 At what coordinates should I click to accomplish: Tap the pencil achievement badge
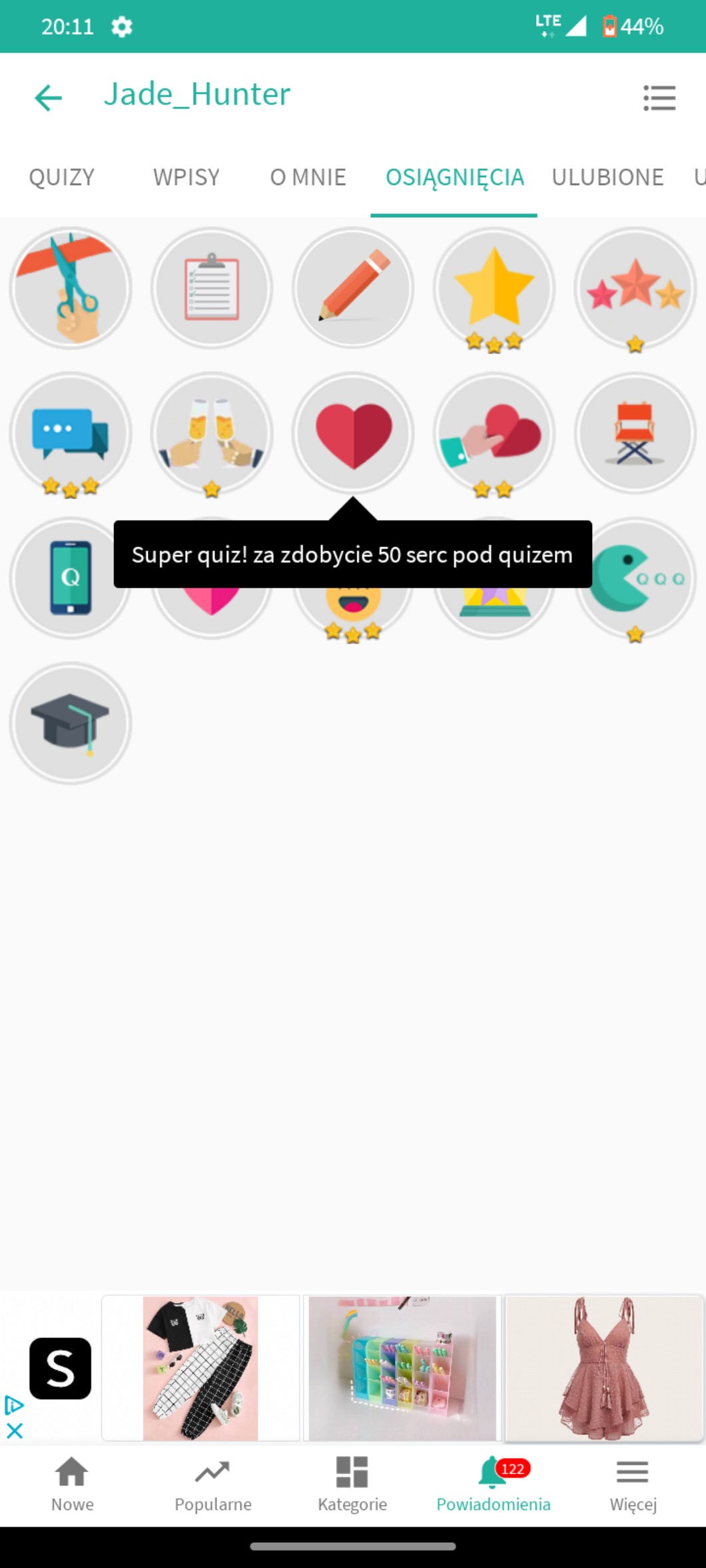coord(353,288)
